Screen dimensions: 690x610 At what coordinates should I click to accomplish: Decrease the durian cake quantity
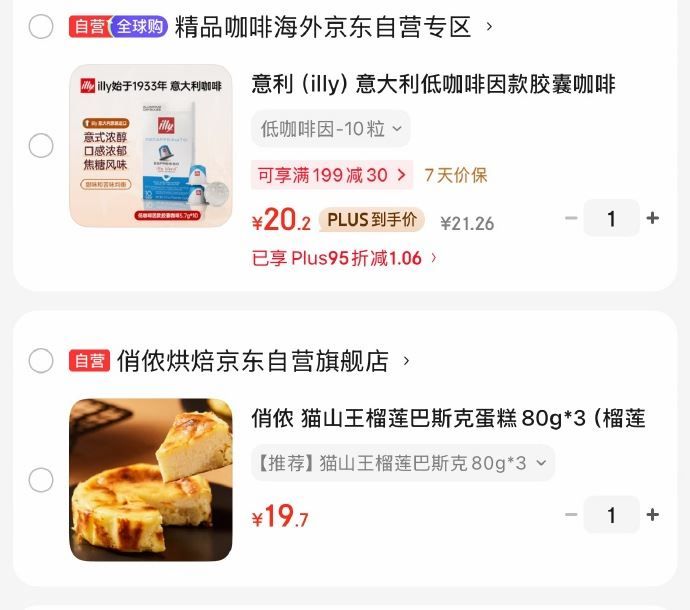(x=571, y=515)
